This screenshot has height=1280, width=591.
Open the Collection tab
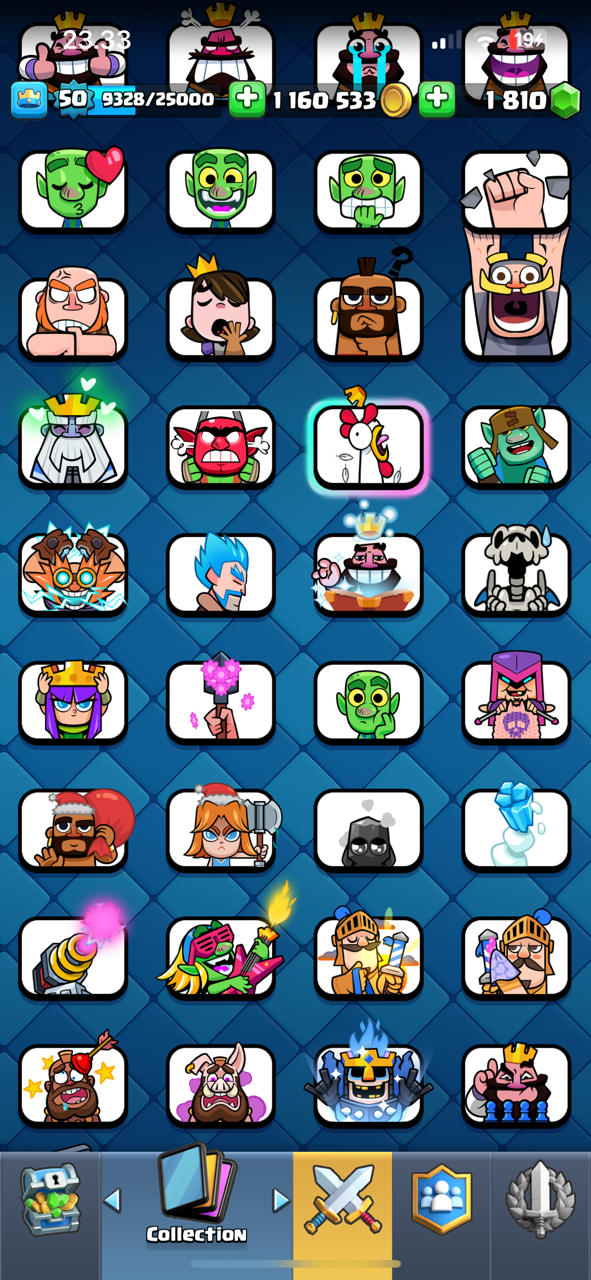196,1198
